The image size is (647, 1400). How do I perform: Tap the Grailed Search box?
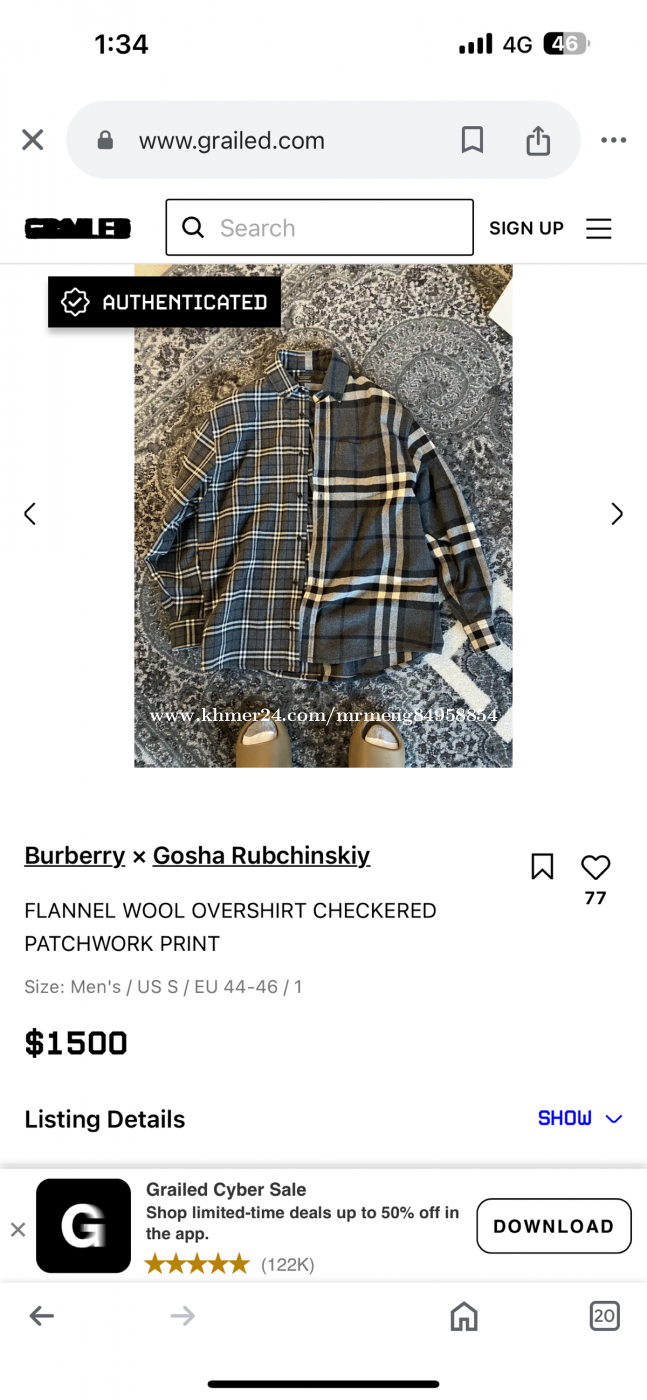point(319,227)
